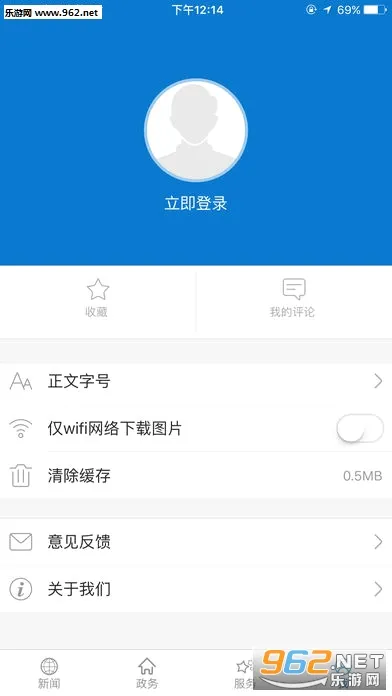Viewport: 392px width, 696px height.
Task: Tap the default avatar picture
Action: 196,130
